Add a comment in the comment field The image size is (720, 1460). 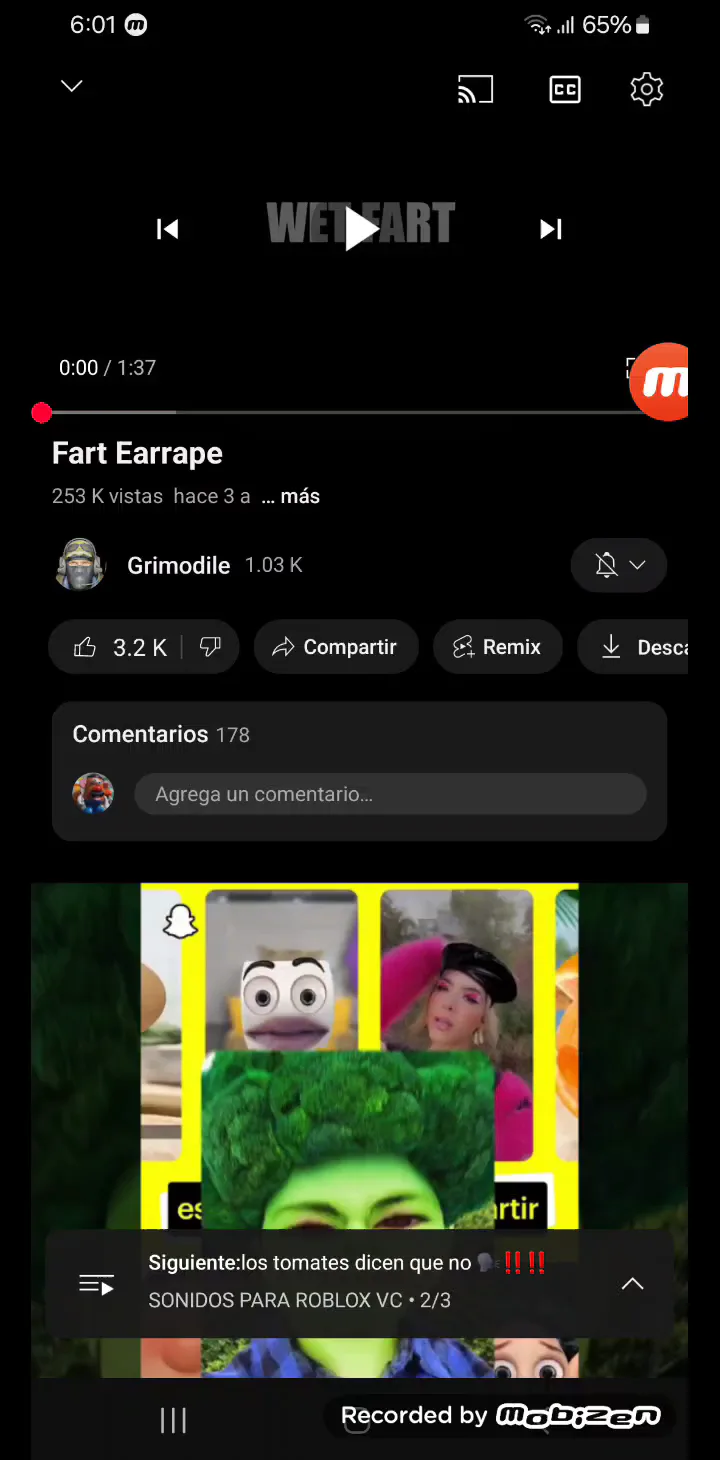pyautogui.click(x=390, y=794)
